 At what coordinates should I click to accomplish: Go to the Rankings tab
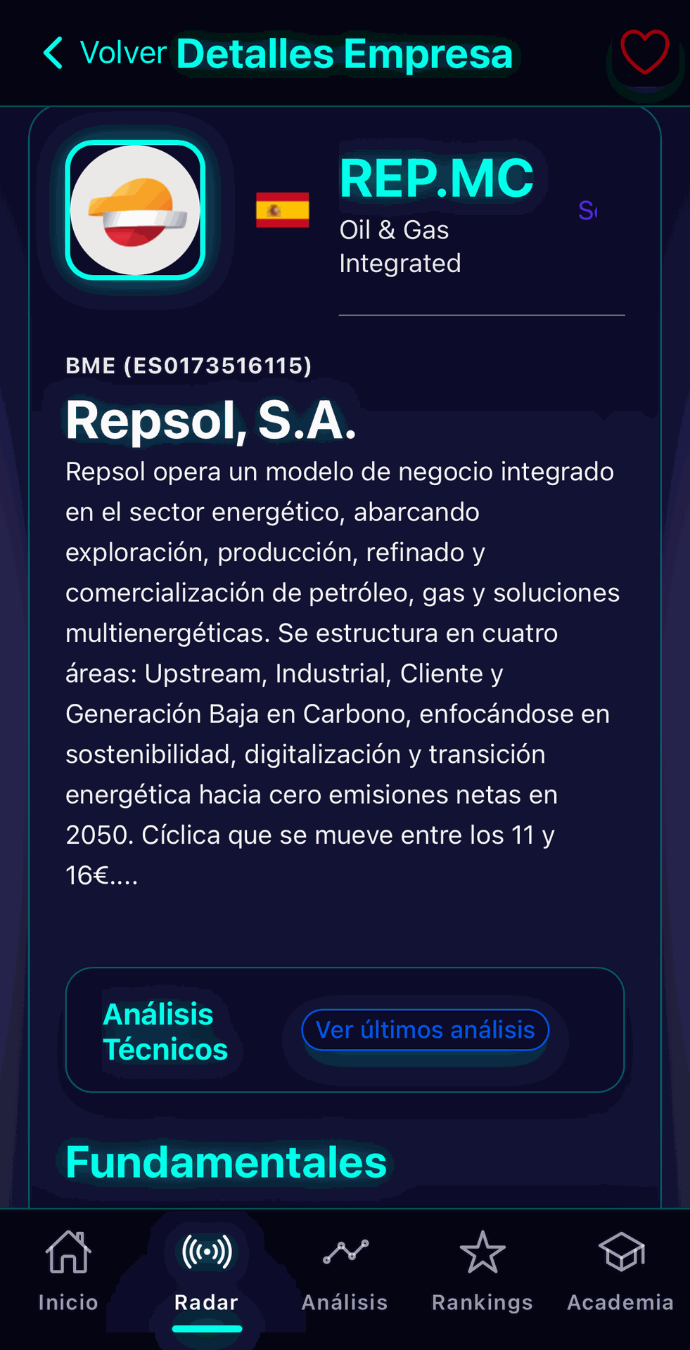[482, 1271]
